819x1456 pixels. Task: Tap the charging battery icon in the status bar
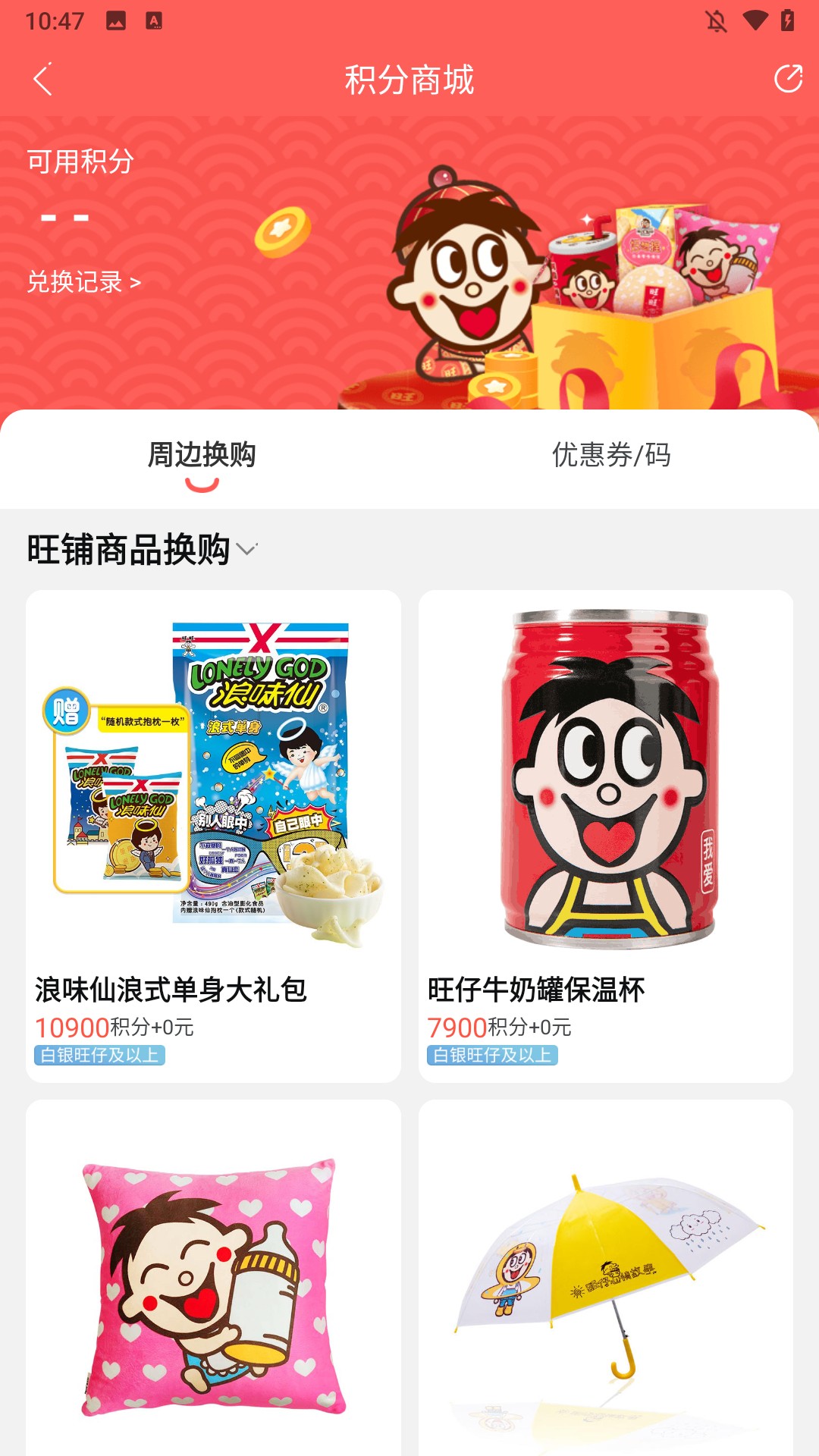[787, 19]
